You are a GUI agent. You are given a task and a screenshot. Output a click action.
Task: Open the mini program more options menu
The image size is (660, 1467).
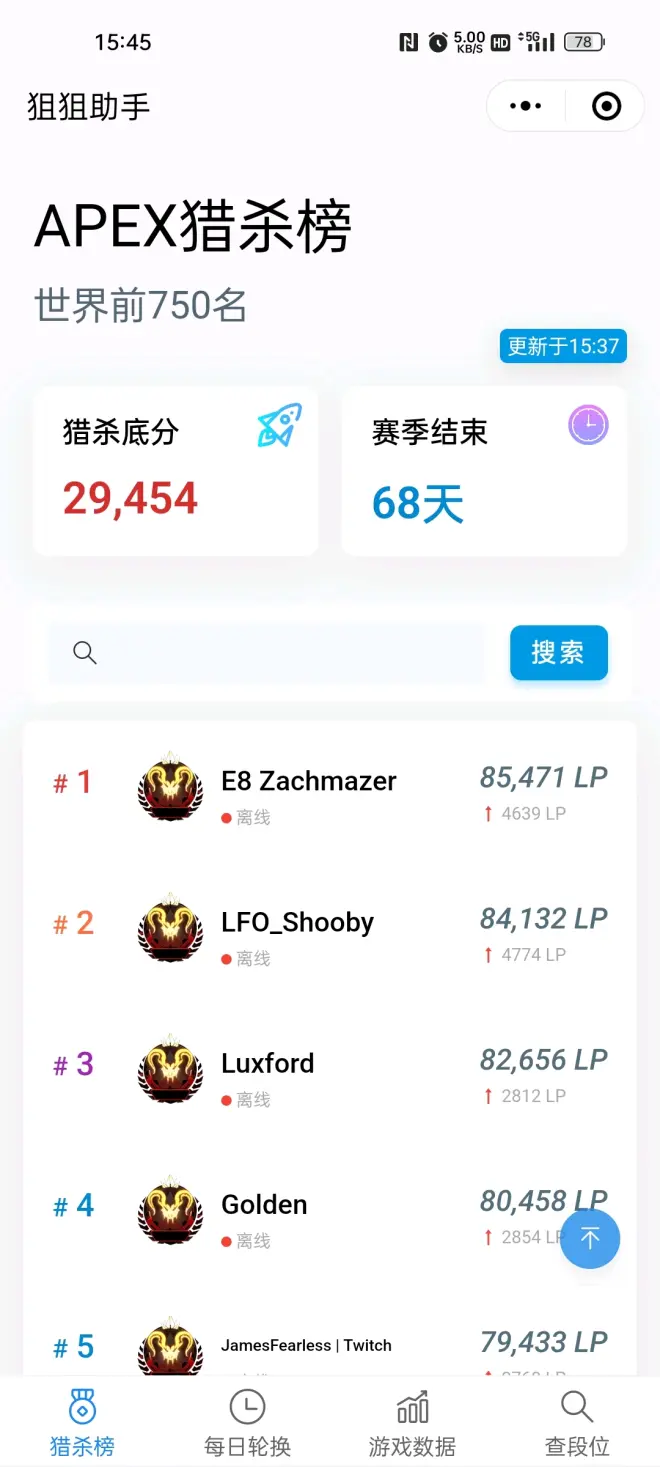(x=526, y=106)
